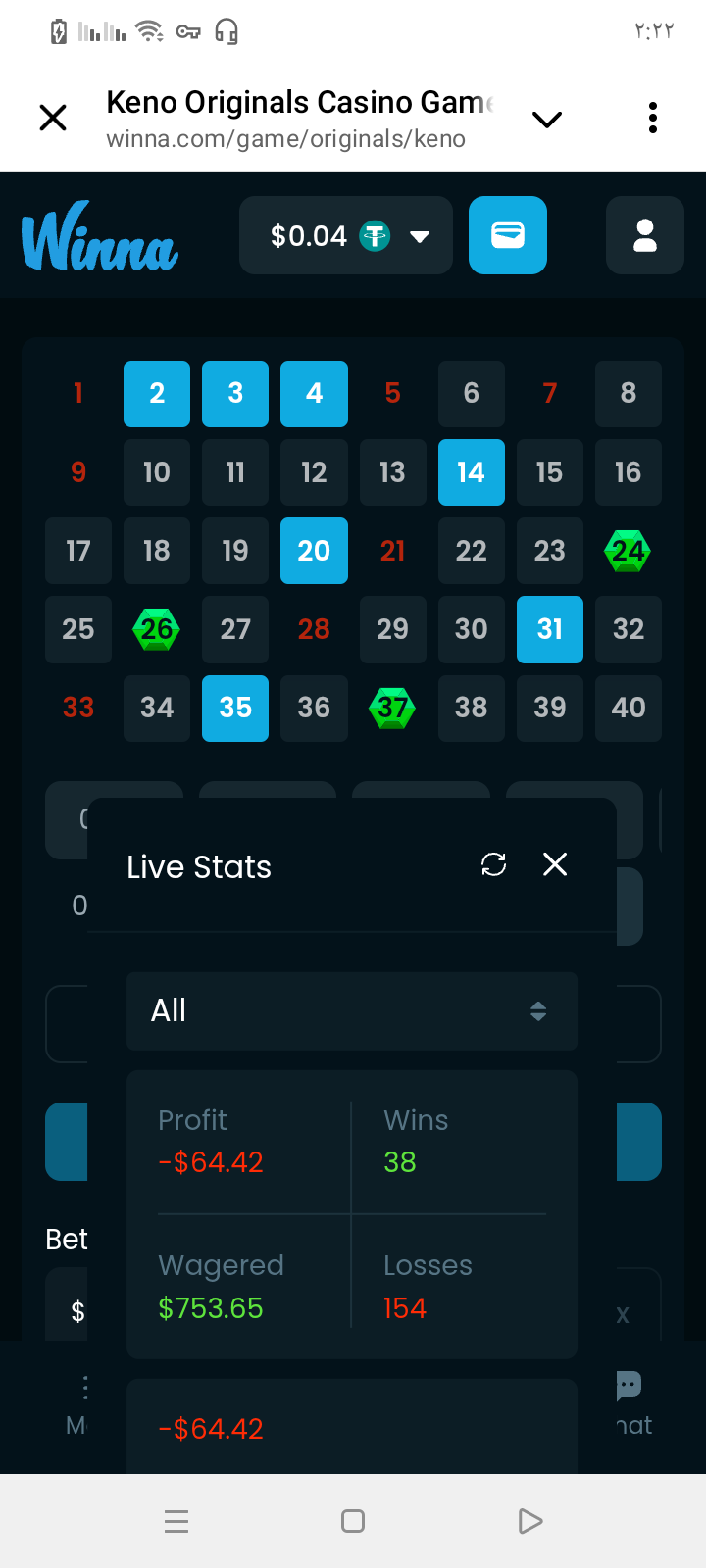Refresh the Live Stats panel
706x1568 pixels.
tap(494, 864)
